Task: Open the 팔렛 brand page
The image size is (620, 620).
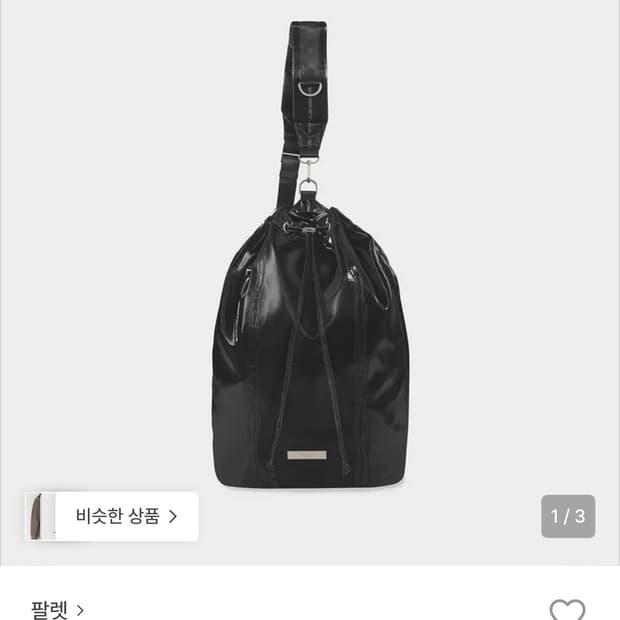Action: pyautogui.click(x=57, y=610)
